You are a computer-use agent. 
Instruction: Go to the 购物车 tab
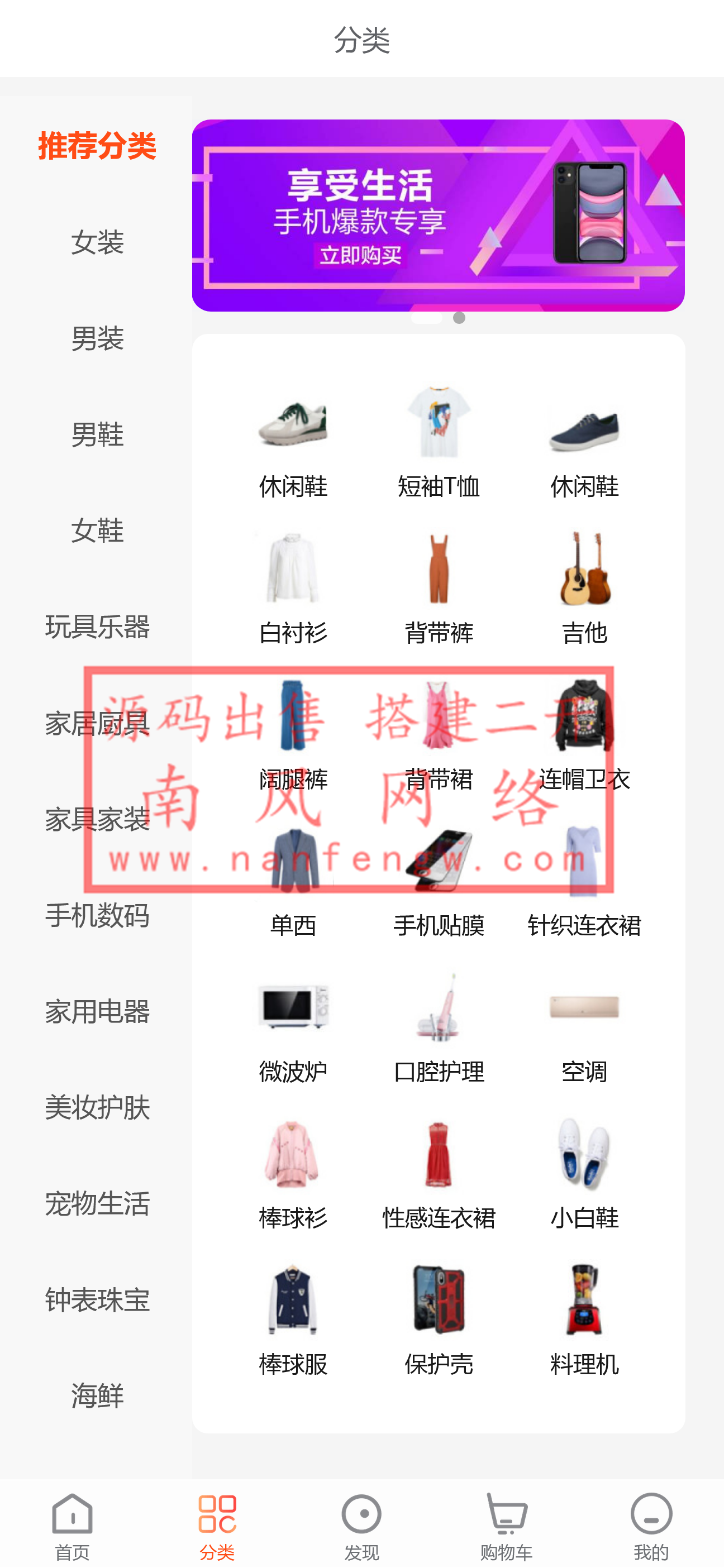point(506,1526)
